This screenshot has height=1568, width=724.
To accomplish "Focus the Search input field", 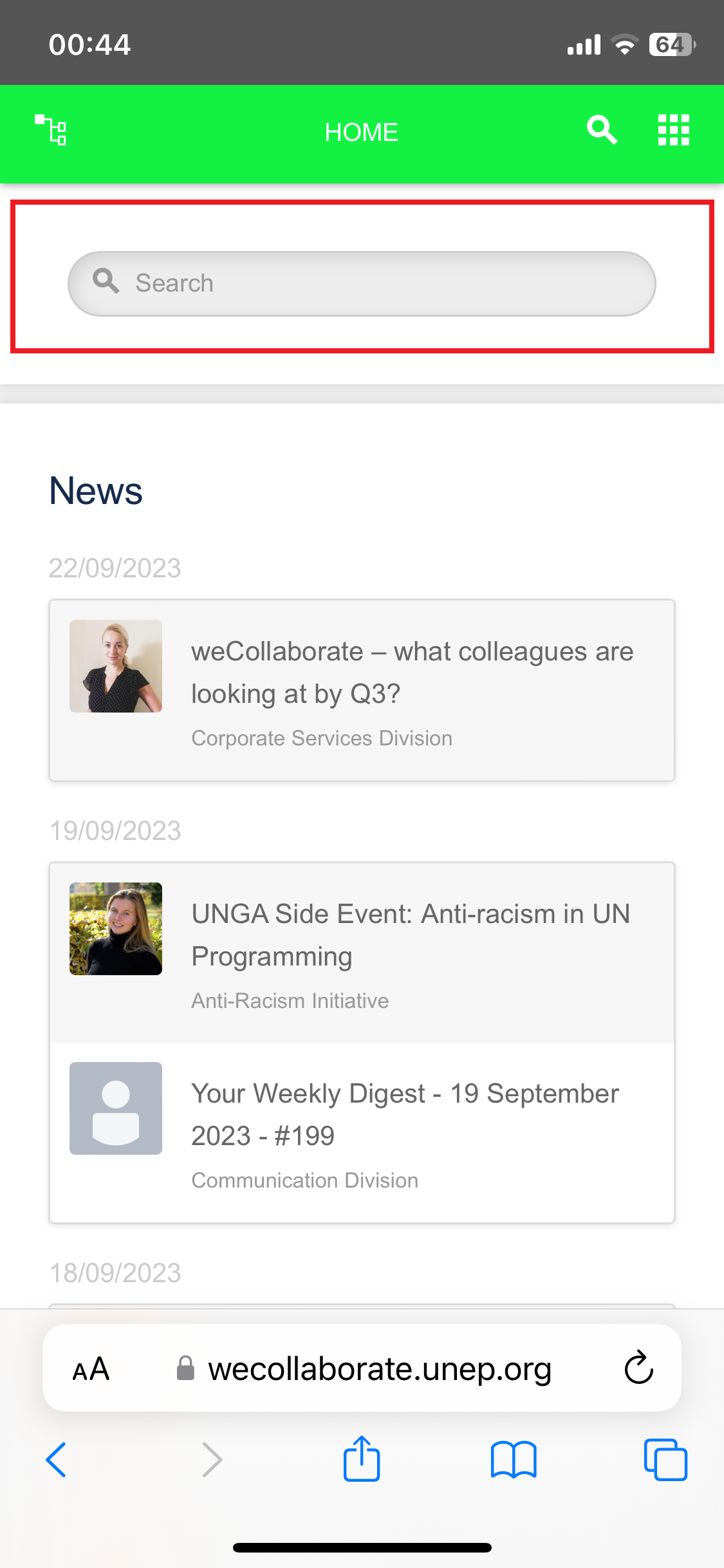I will (362, 283).
